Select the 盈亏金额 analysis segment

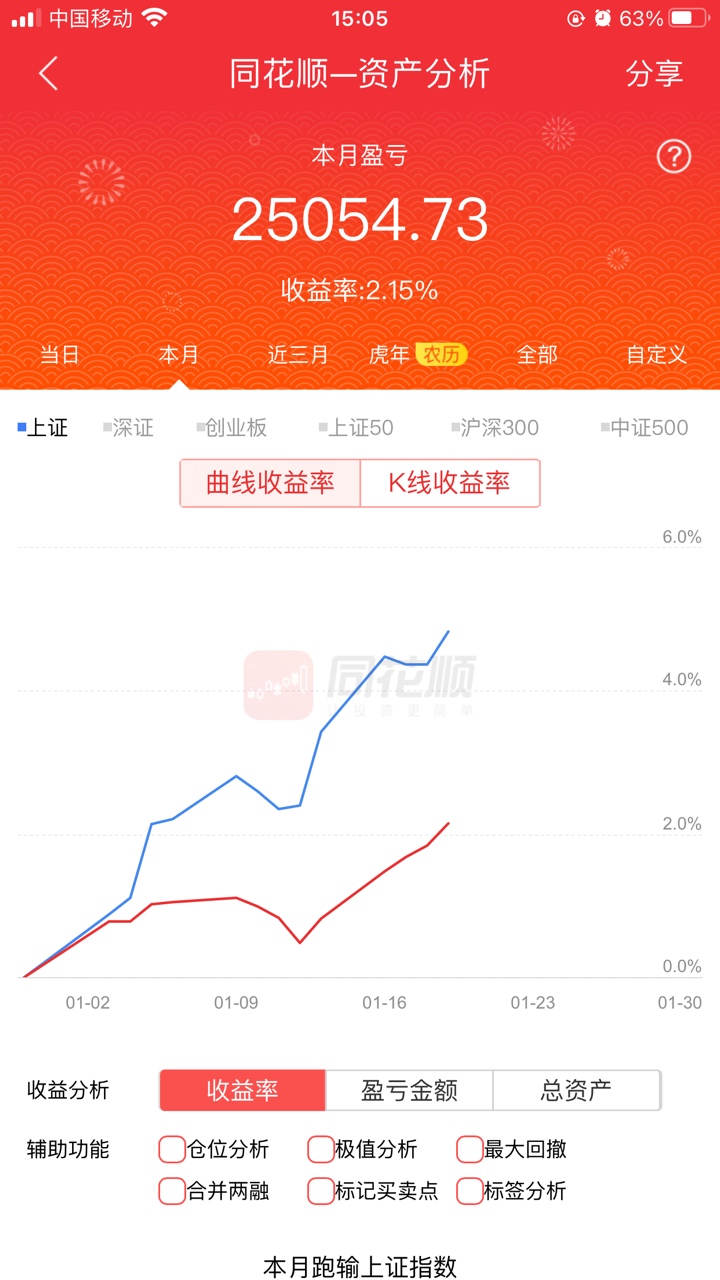pyautogui.click(x=409, y=1090)
